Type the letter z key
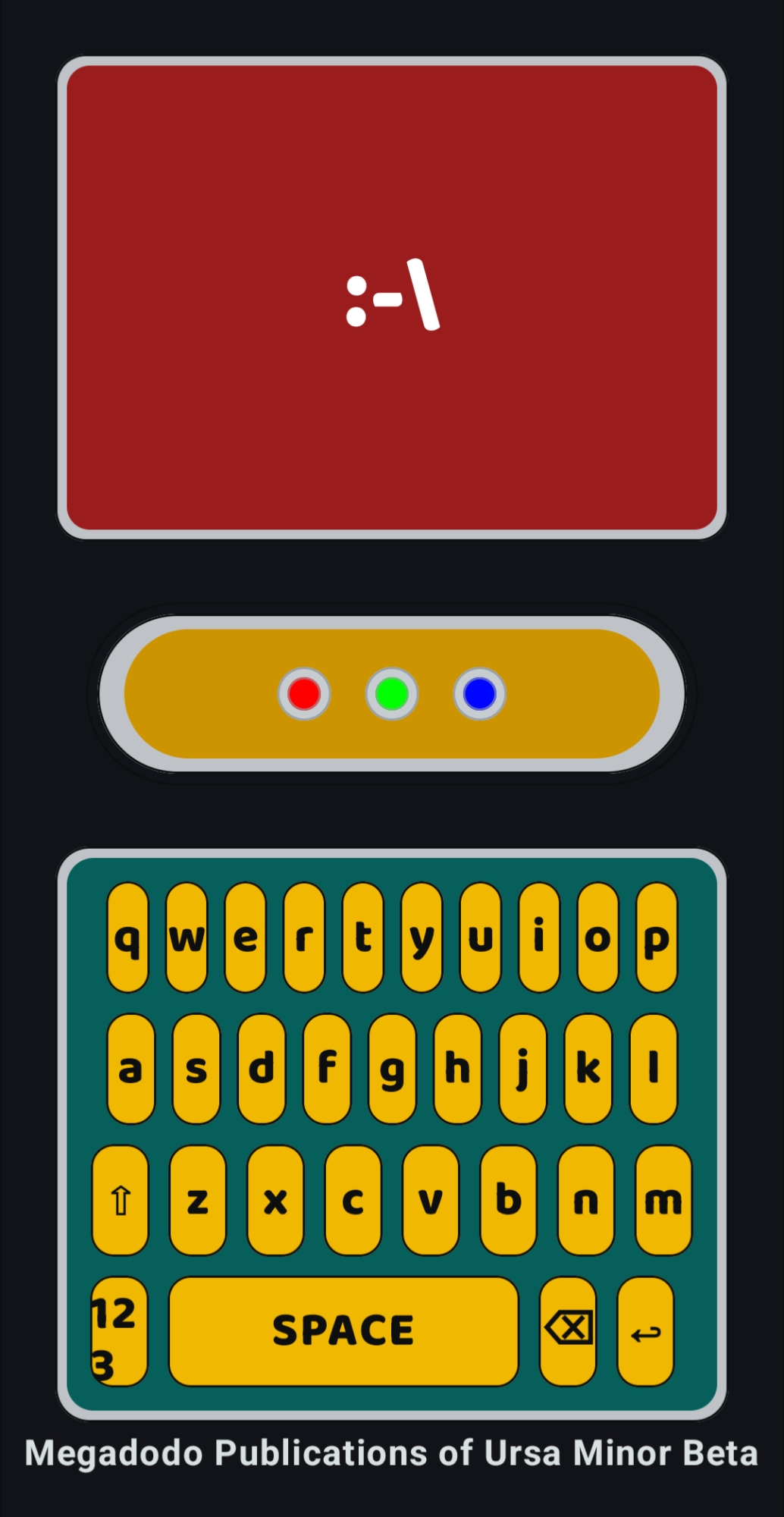The height and width of the screenshot is (1517, 784). point(198,1200)
